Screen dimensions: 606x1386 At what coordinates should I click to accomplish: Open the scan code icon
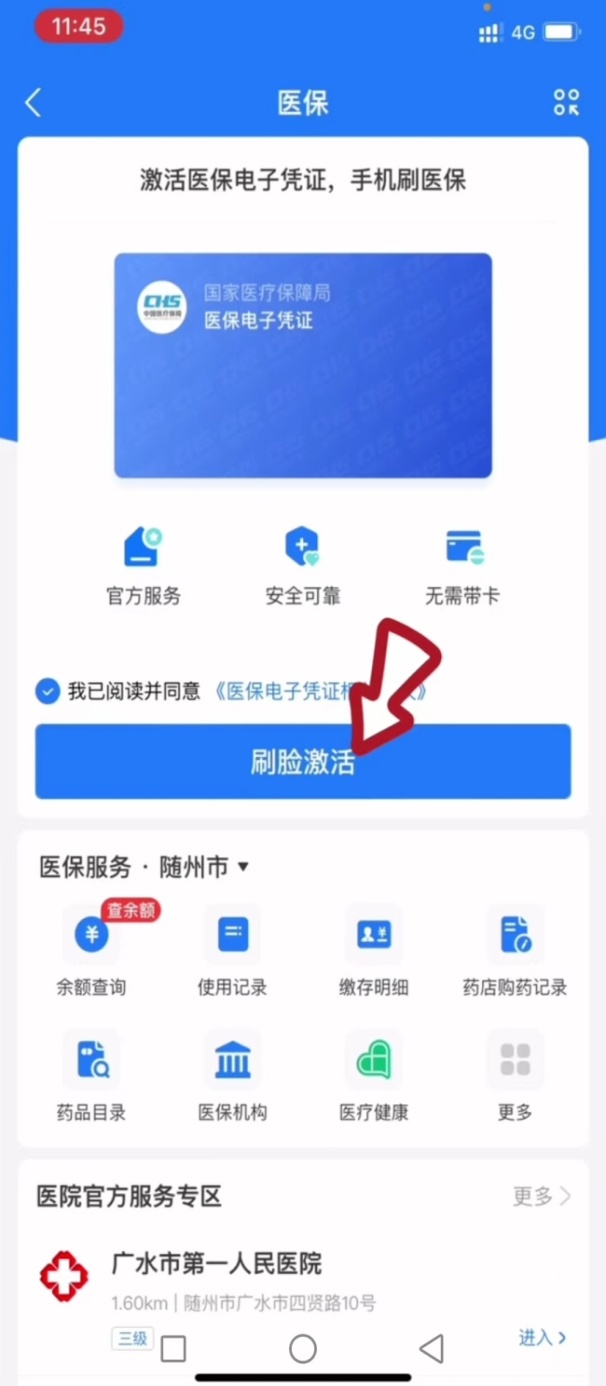point(566,103)
